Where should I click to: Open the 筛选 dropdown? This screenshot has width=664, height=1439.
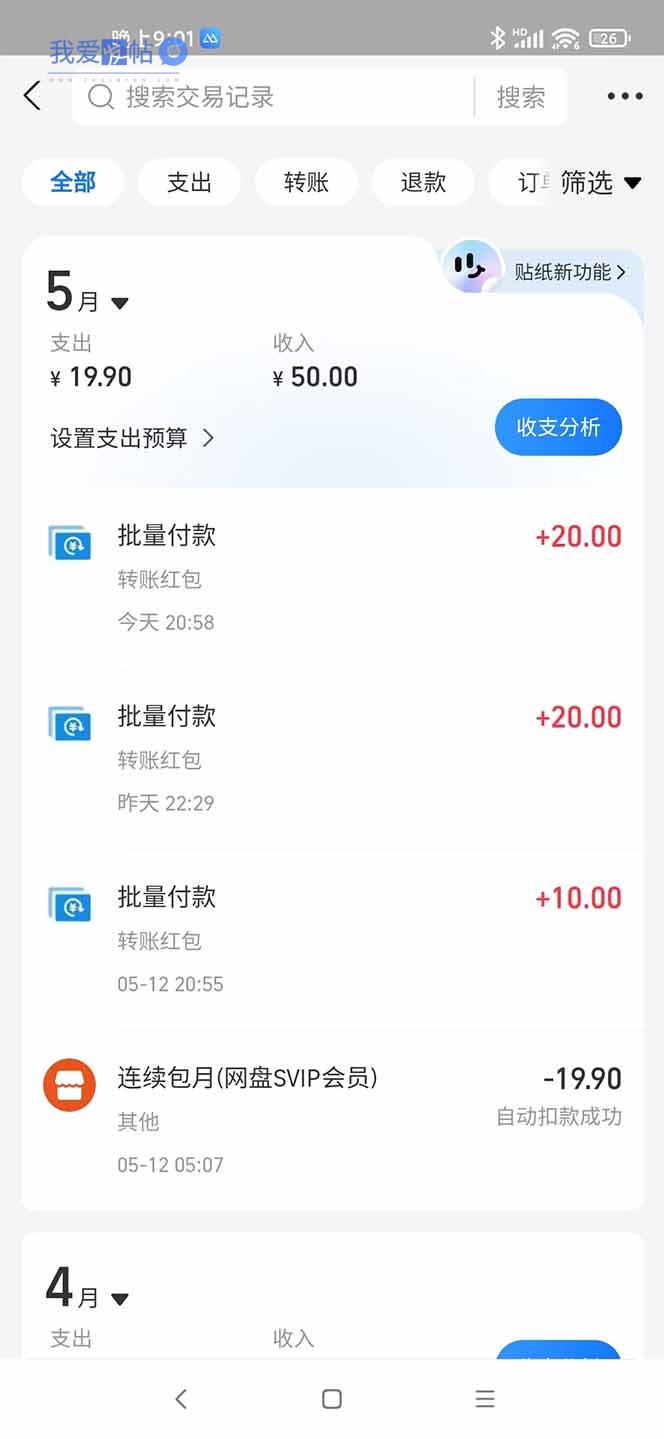pos(600,182)
